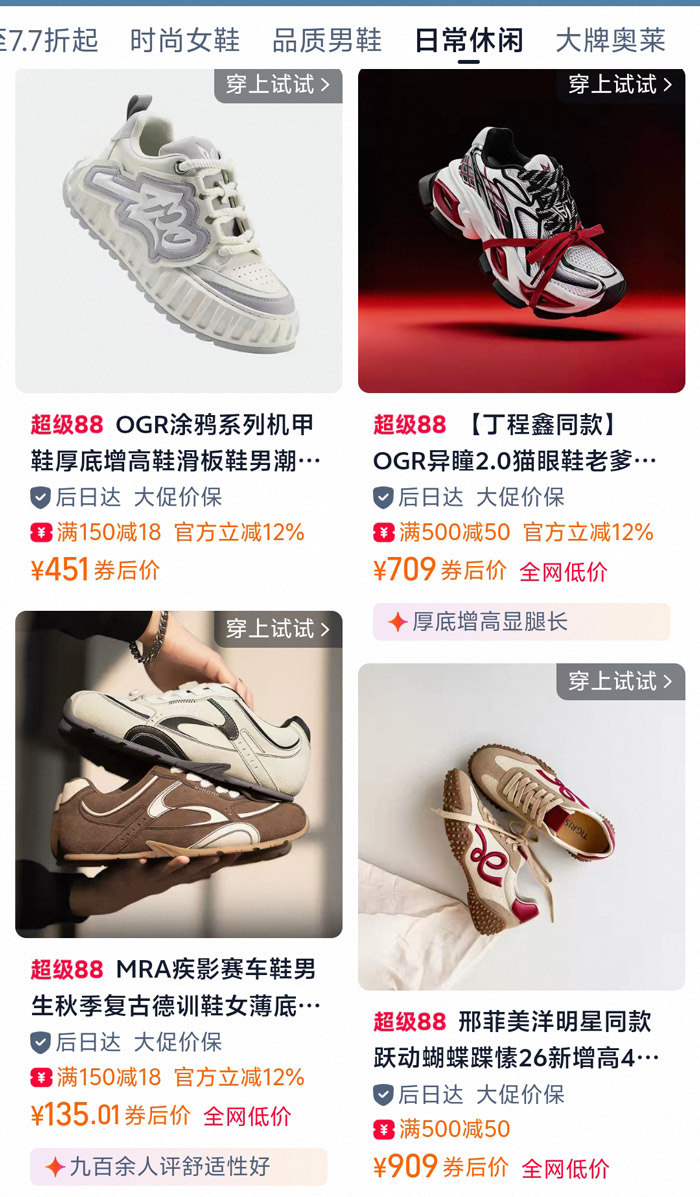700x1197 pixels.
Task: Open the OGR涂鸦系列机甲鞋 product card
Action: (179, 327)
